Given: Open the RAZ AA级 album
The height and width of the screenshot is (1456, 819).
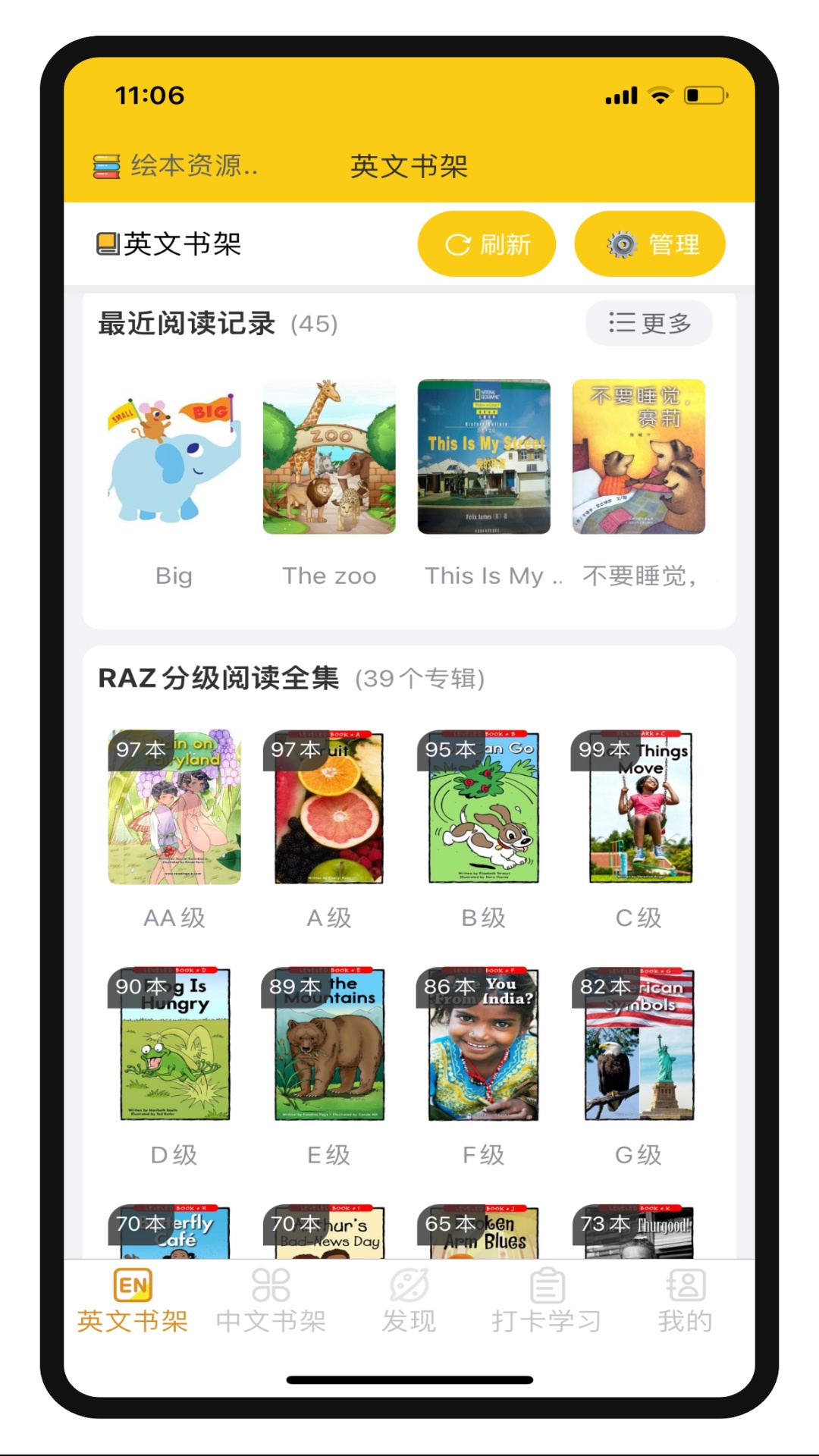Looking at the screenshot, I should pyautogui.click(x=174, y=808).
